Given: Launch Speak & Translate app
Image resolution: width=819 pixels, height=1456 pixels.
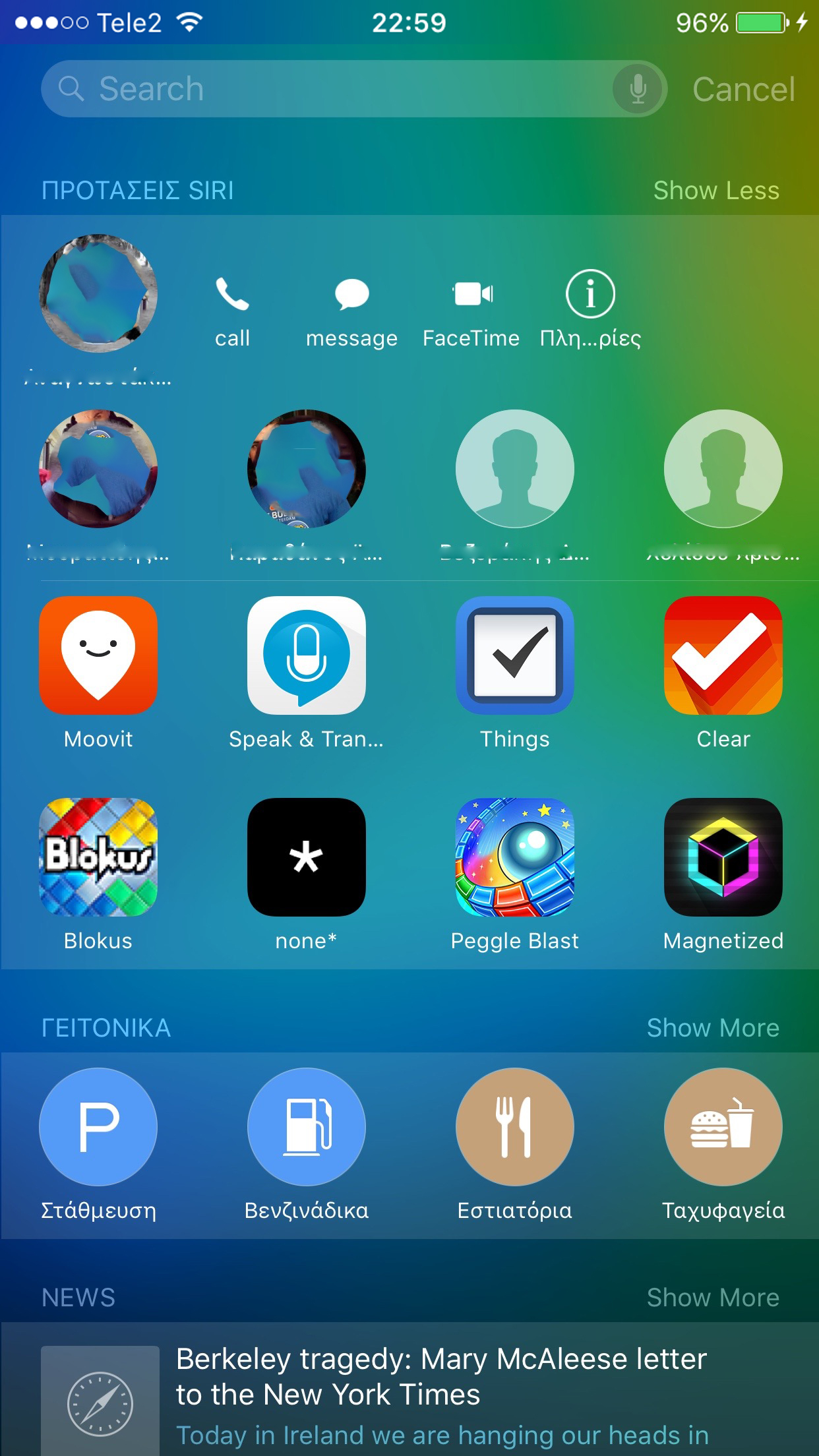Looking at the screenshot, I should (x=307, y=655).
